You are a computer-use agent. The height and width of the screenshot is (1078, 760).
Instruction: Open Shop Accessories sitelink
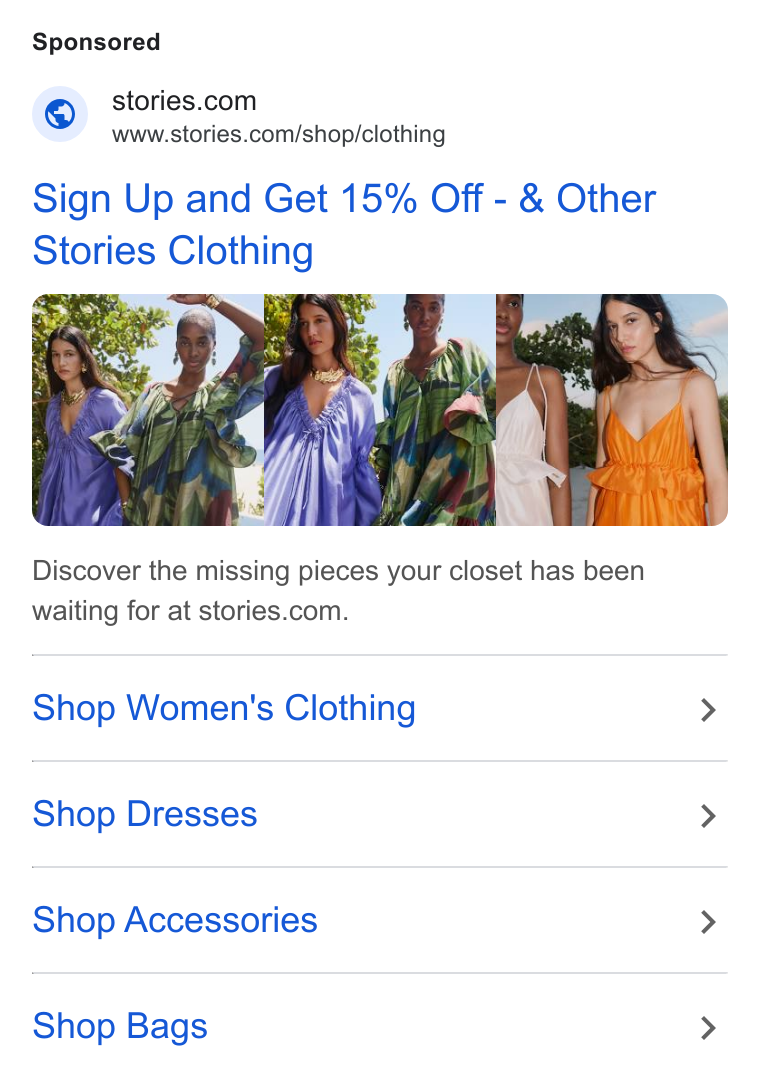(380, 920)
